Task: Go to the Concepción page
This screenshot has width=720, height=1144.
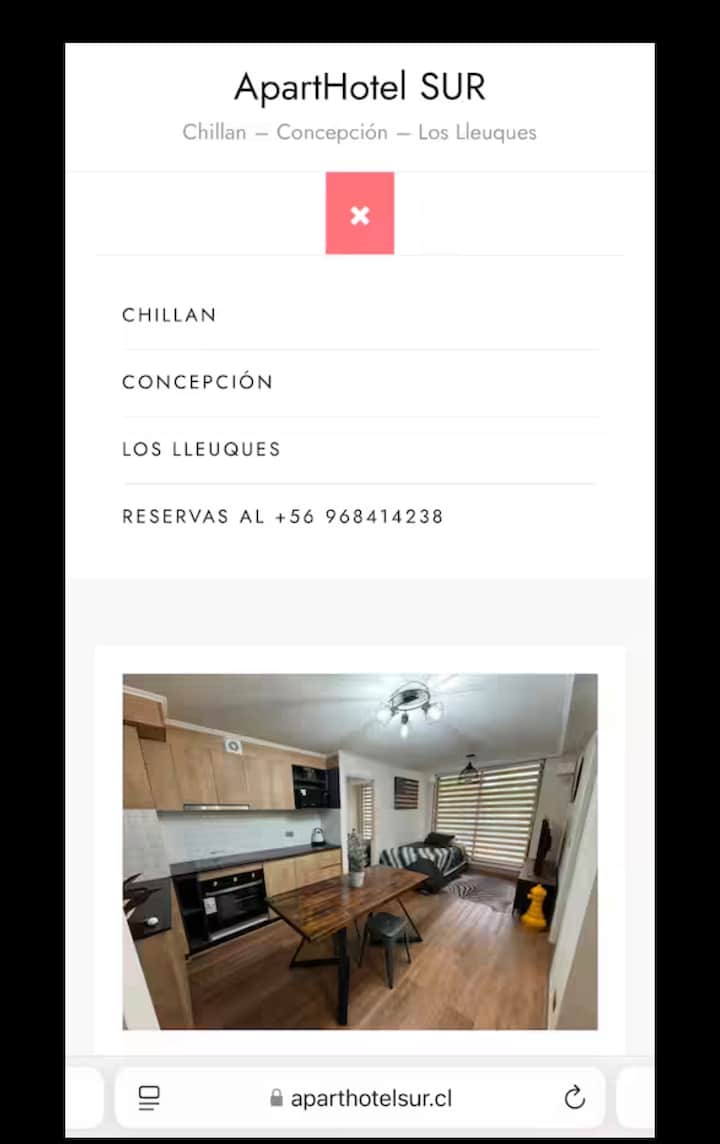Action: [197, 382]
